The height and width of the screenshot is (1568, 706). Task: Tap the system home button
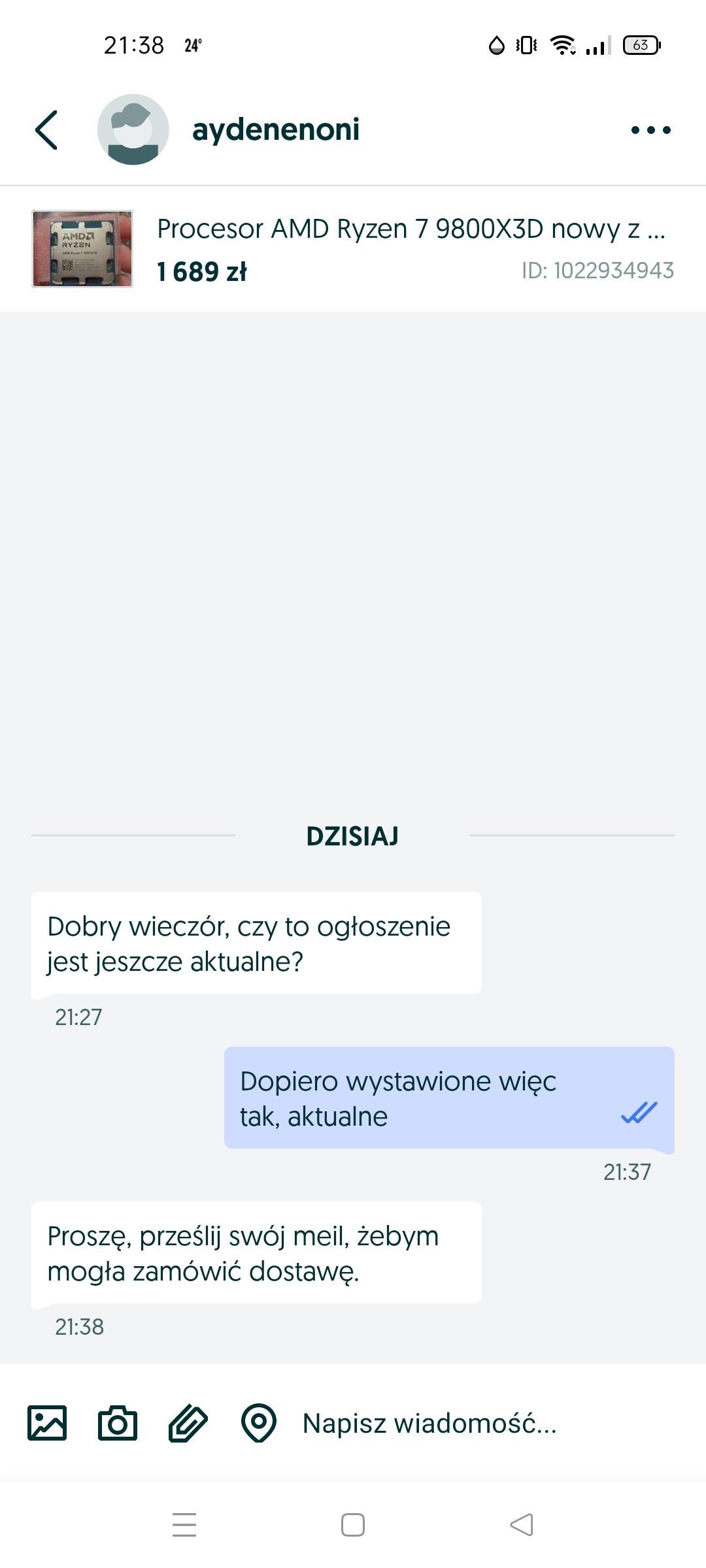click(353, 1525)
